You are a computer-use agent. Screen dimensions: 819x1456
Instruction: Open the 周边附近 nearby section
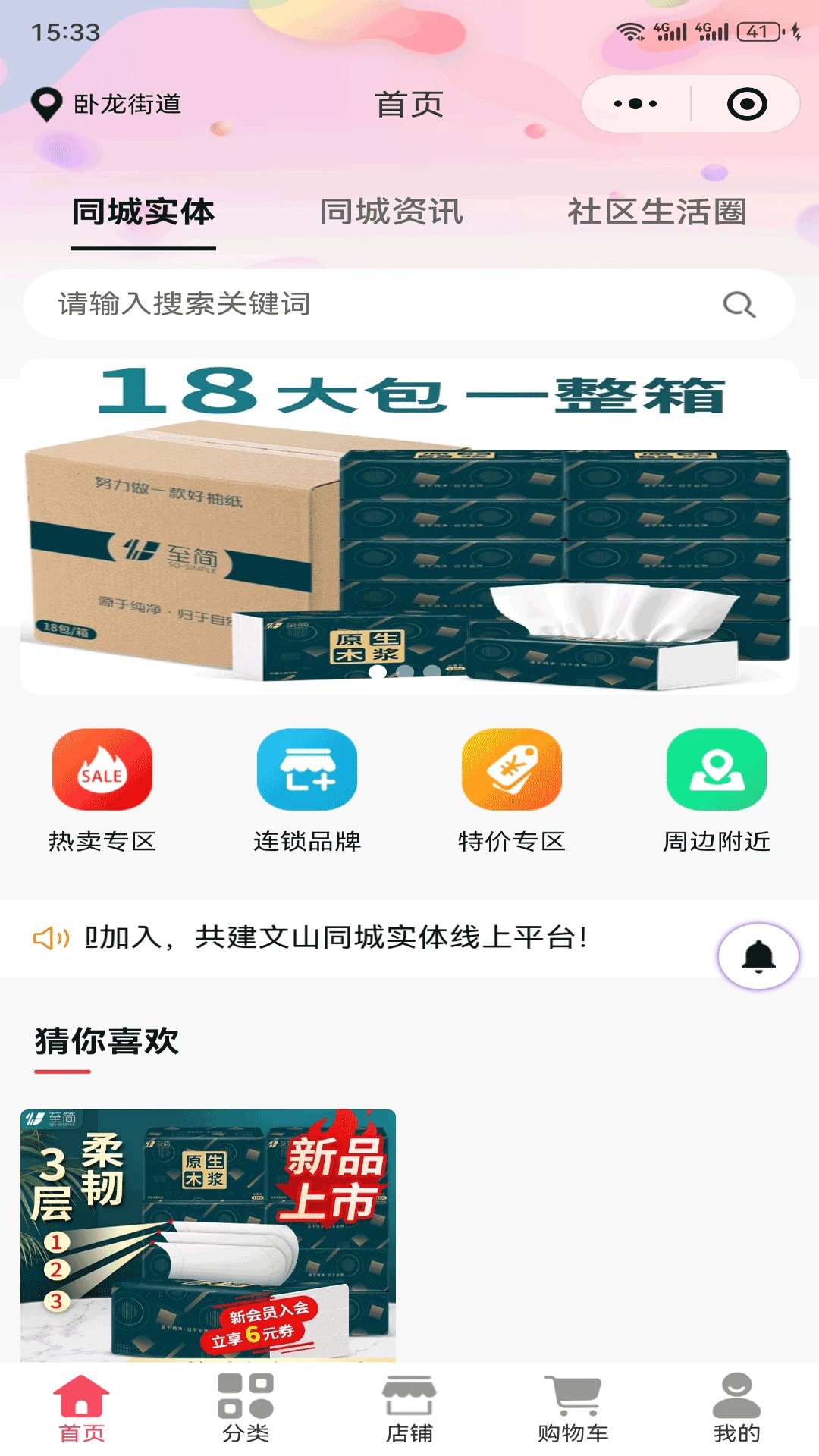(x=715, y=769)
